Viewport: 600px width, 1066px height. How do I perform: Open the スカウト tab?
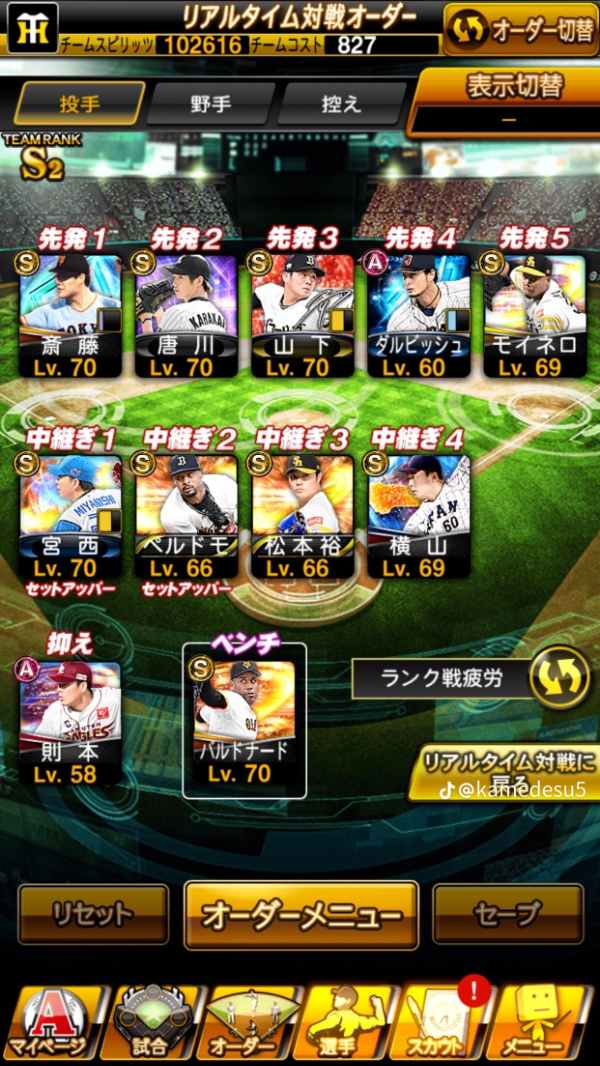tap(445, 1023)
